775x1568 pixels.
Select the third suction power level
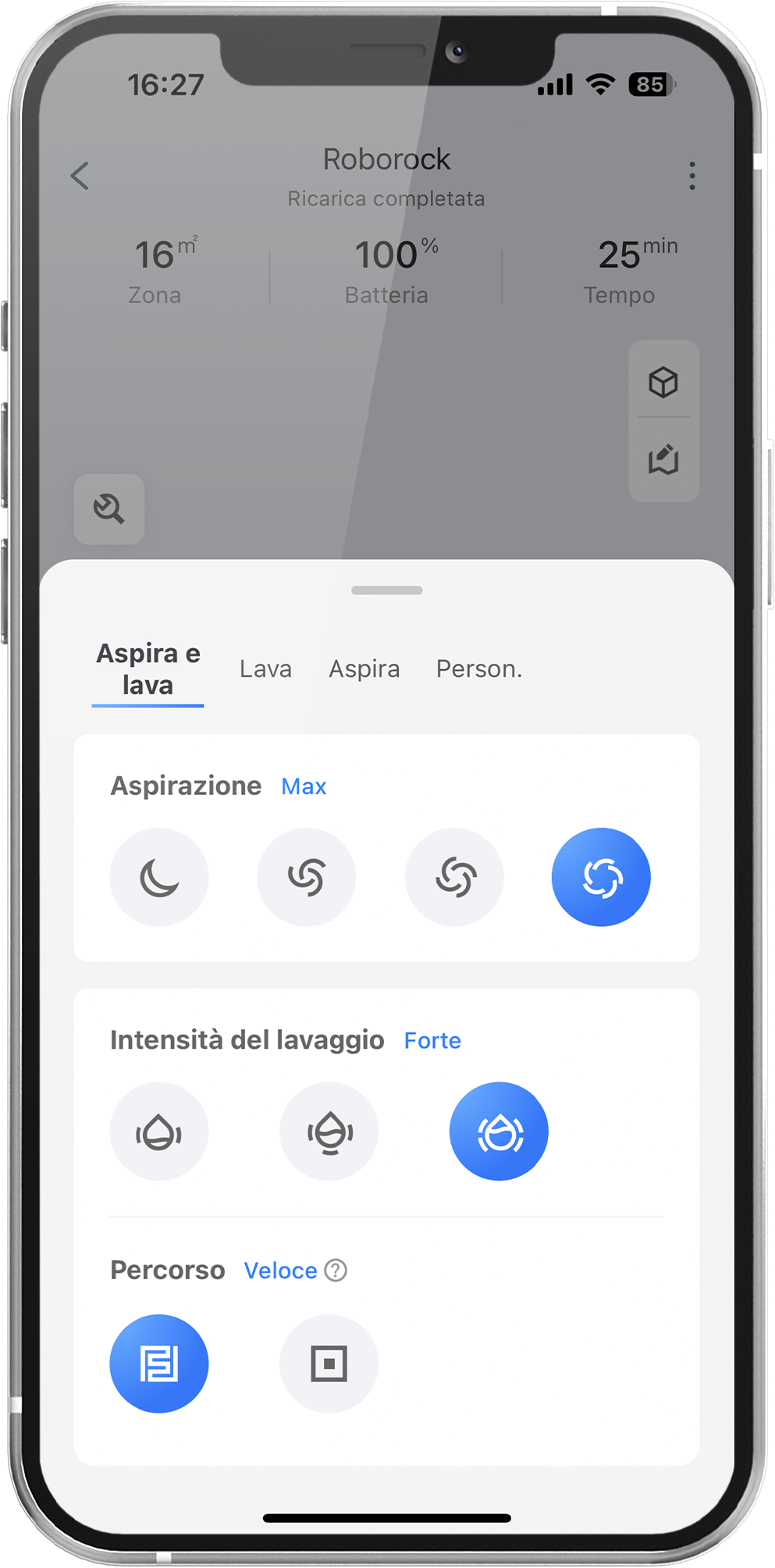(x=454, y=877)
